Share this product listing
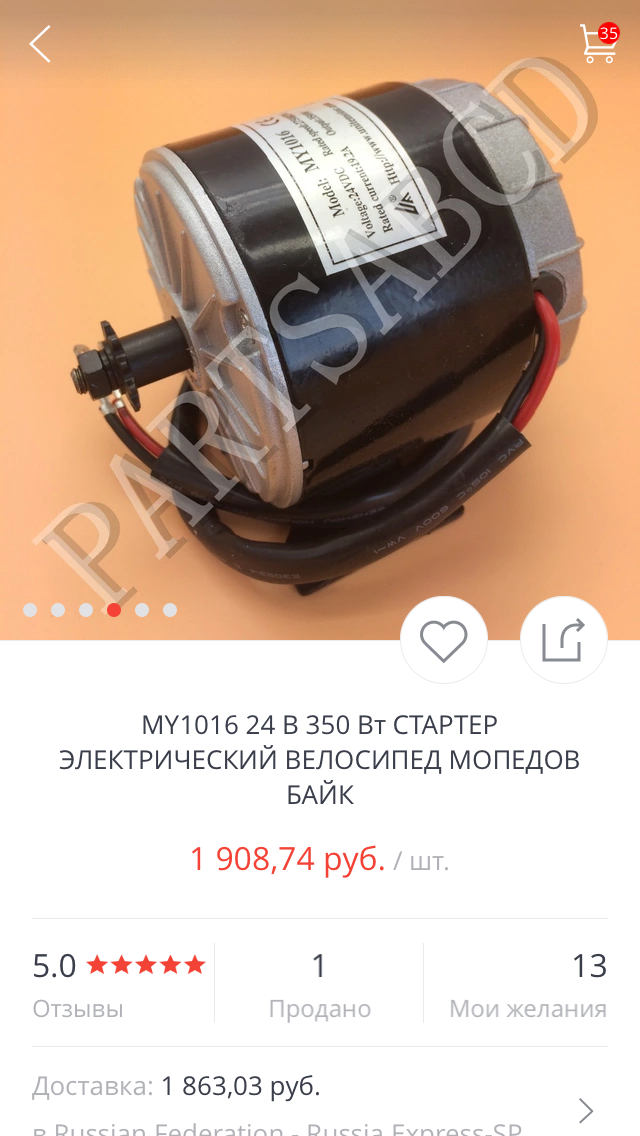The image size is (640, 1136). pyautogui.click(x=563, y=640)
